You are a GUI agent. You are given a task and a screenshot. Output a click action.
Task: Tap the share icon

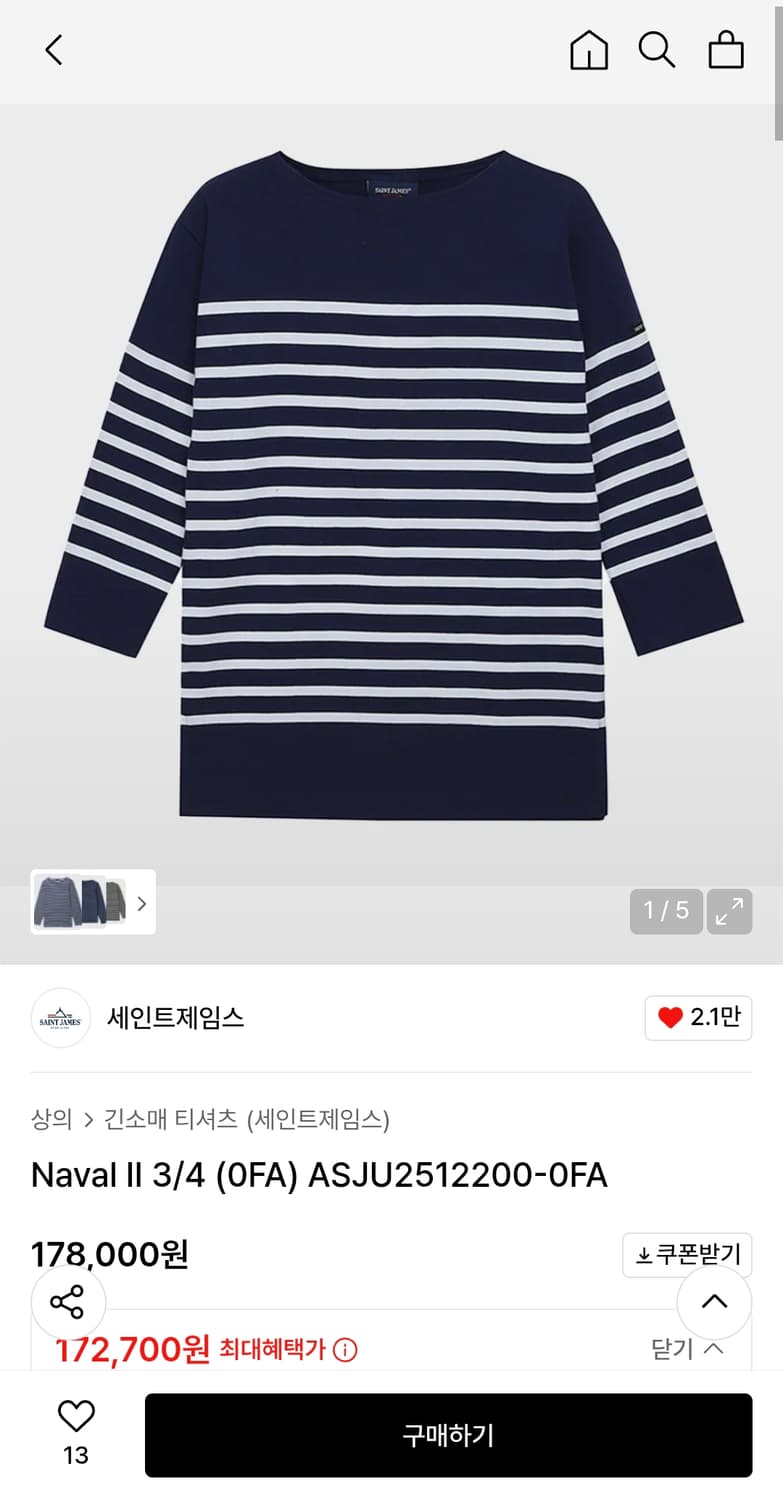tap(68, 1302)
